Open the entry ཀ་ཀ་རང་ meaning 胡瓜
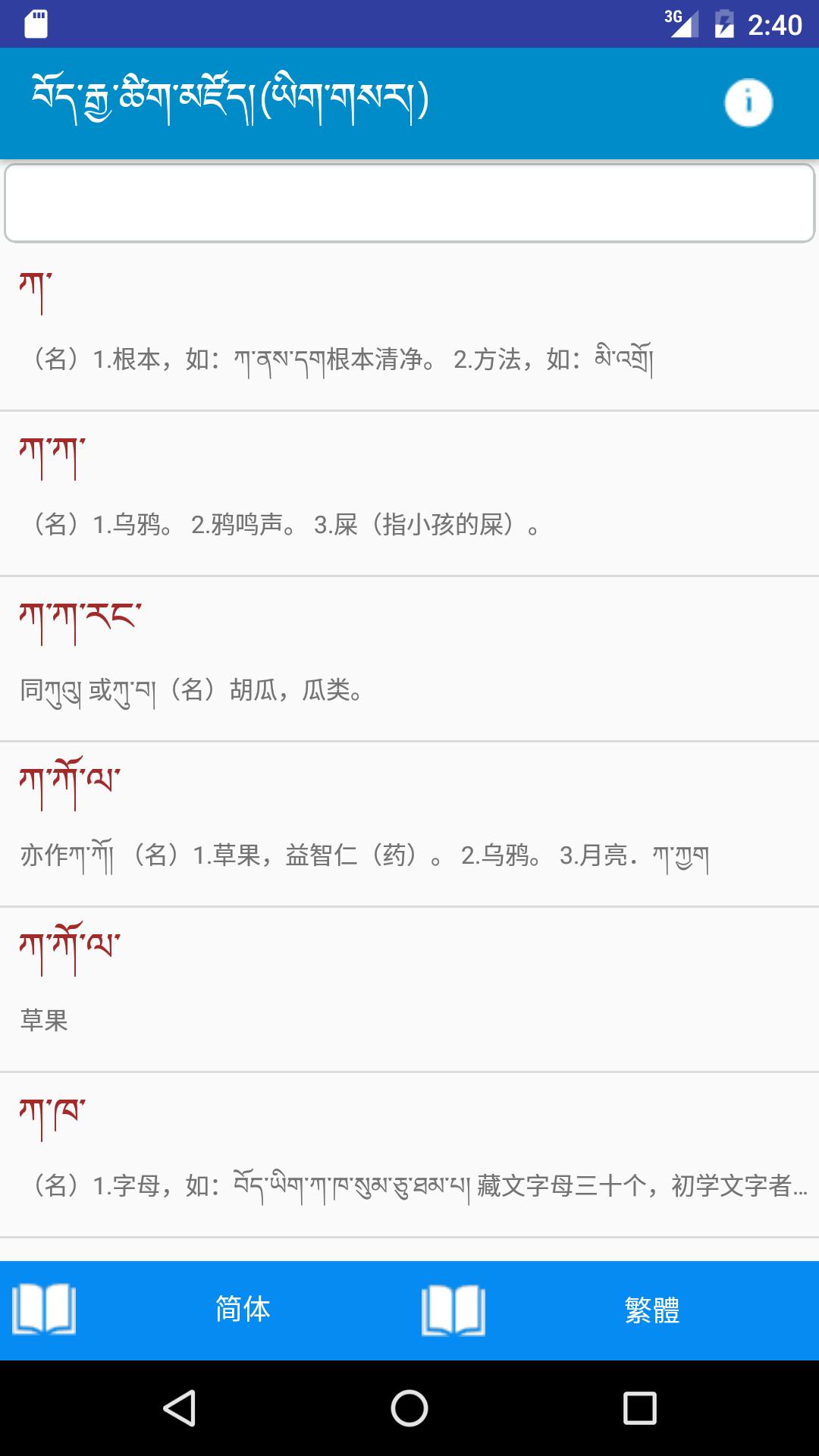 click(x=409, y=659)
